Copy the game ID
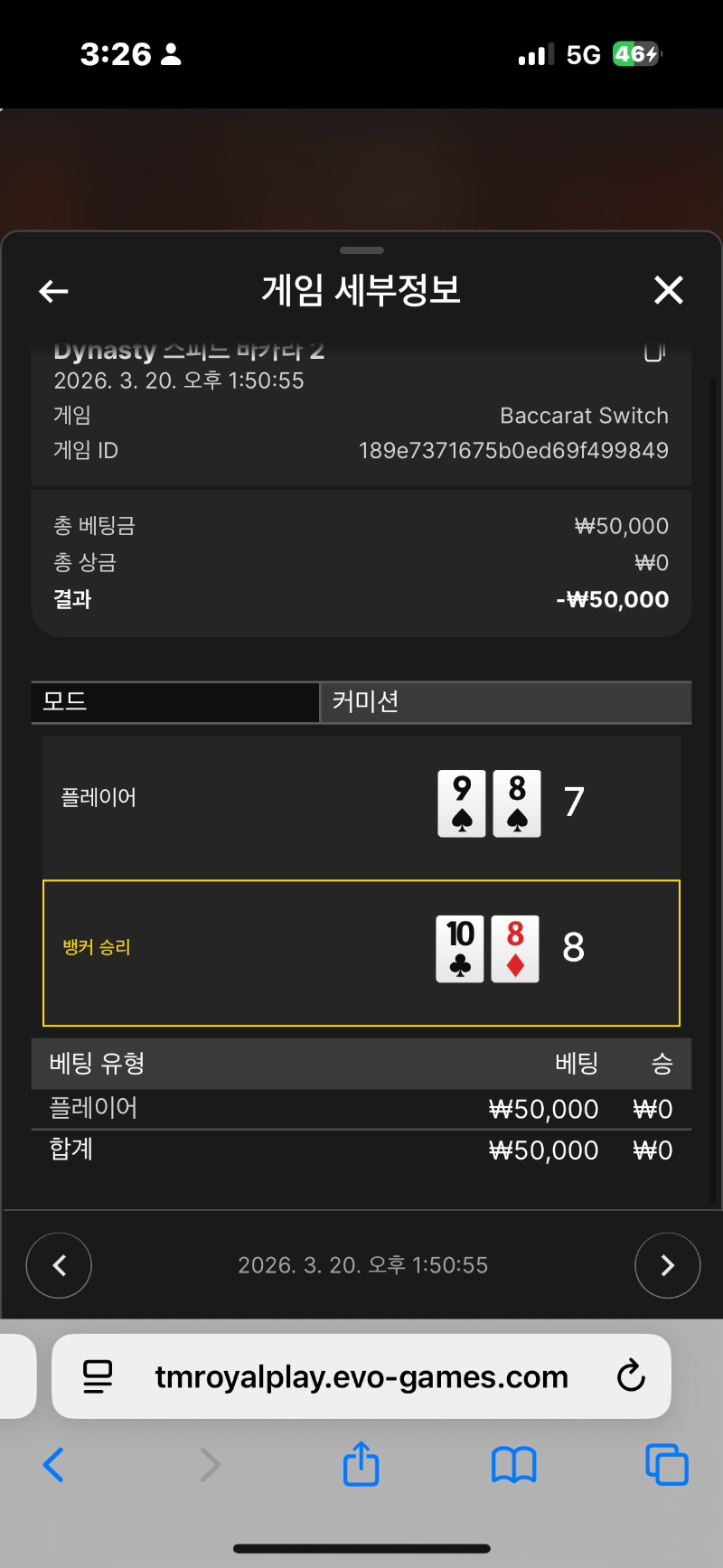 [655, 352]
